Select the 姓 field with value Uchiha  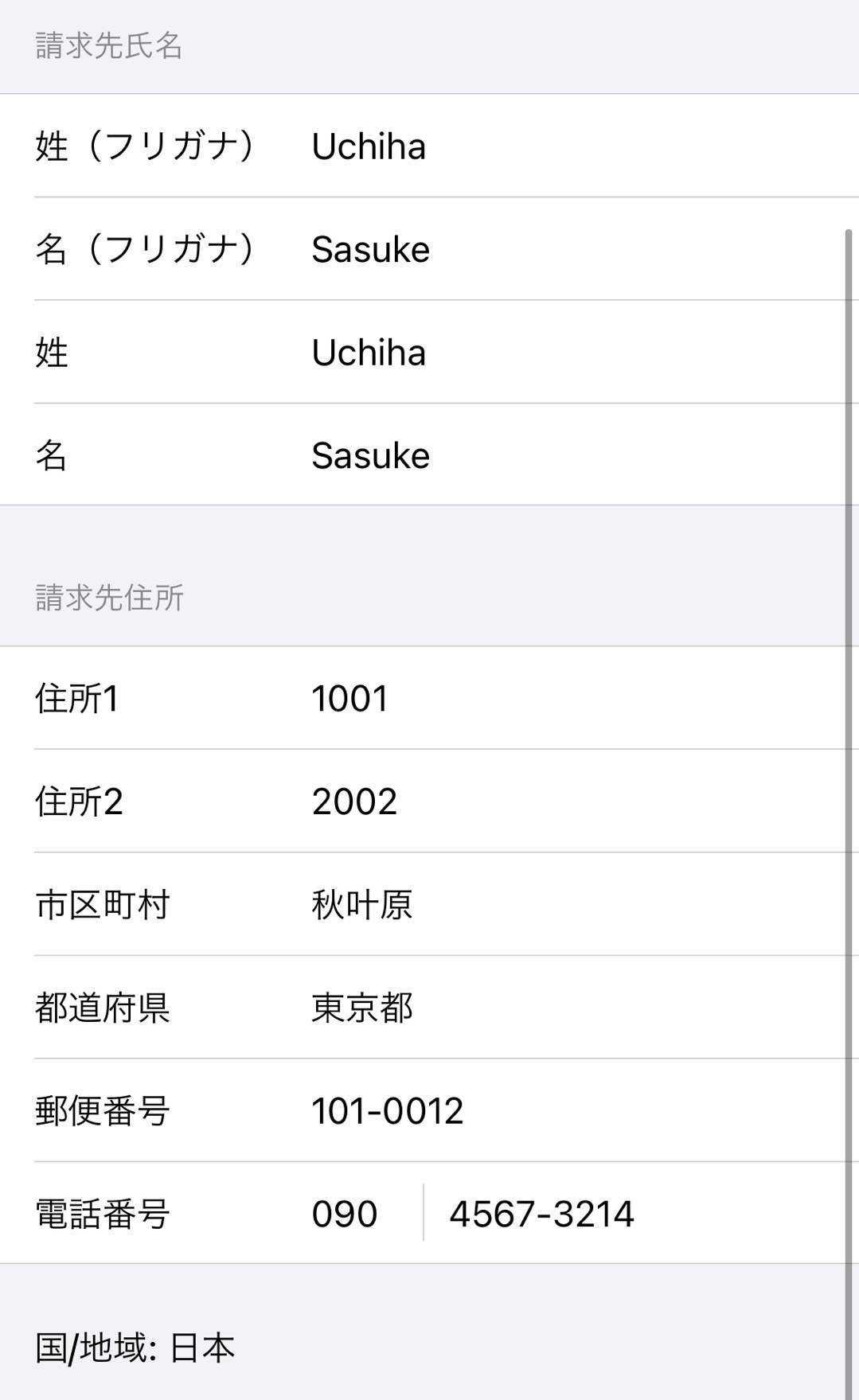click(369, 352)
